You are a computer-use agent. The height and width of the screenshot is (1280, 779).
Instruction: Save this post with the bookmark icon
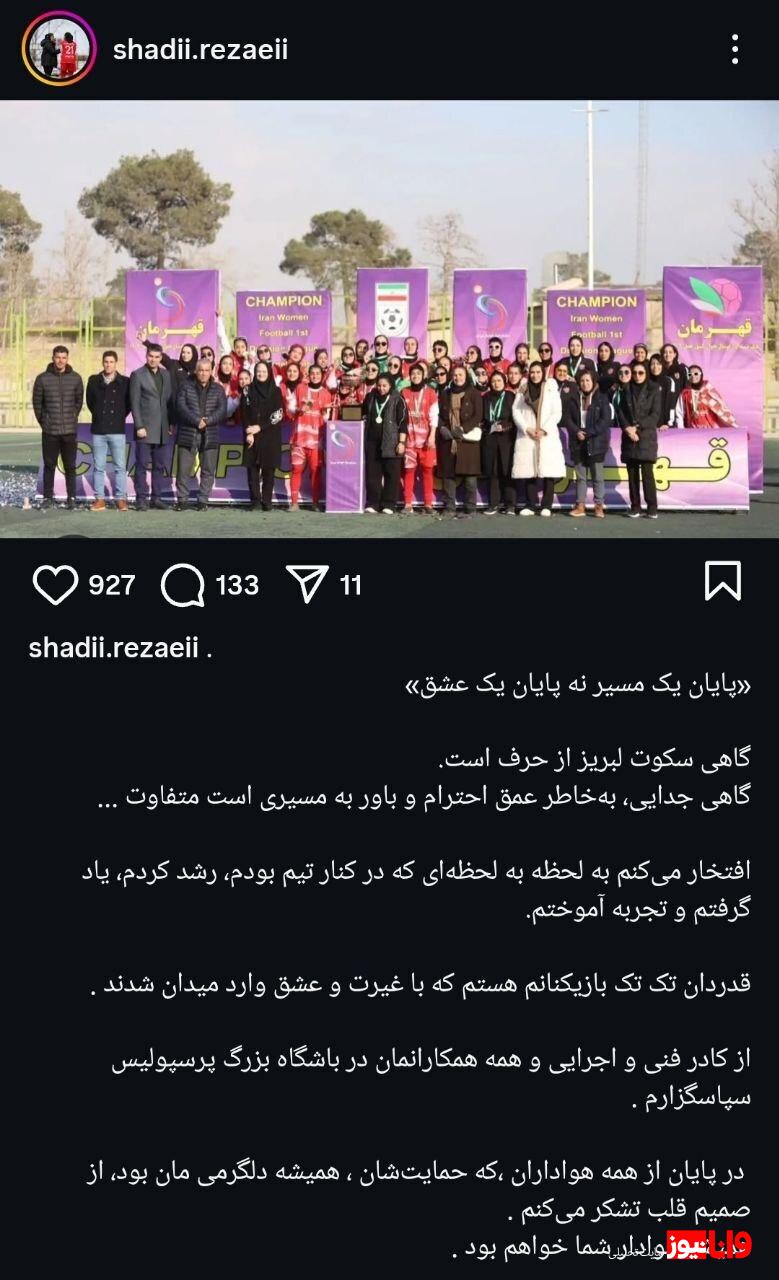pyautogui.click(x=722, y=581)
